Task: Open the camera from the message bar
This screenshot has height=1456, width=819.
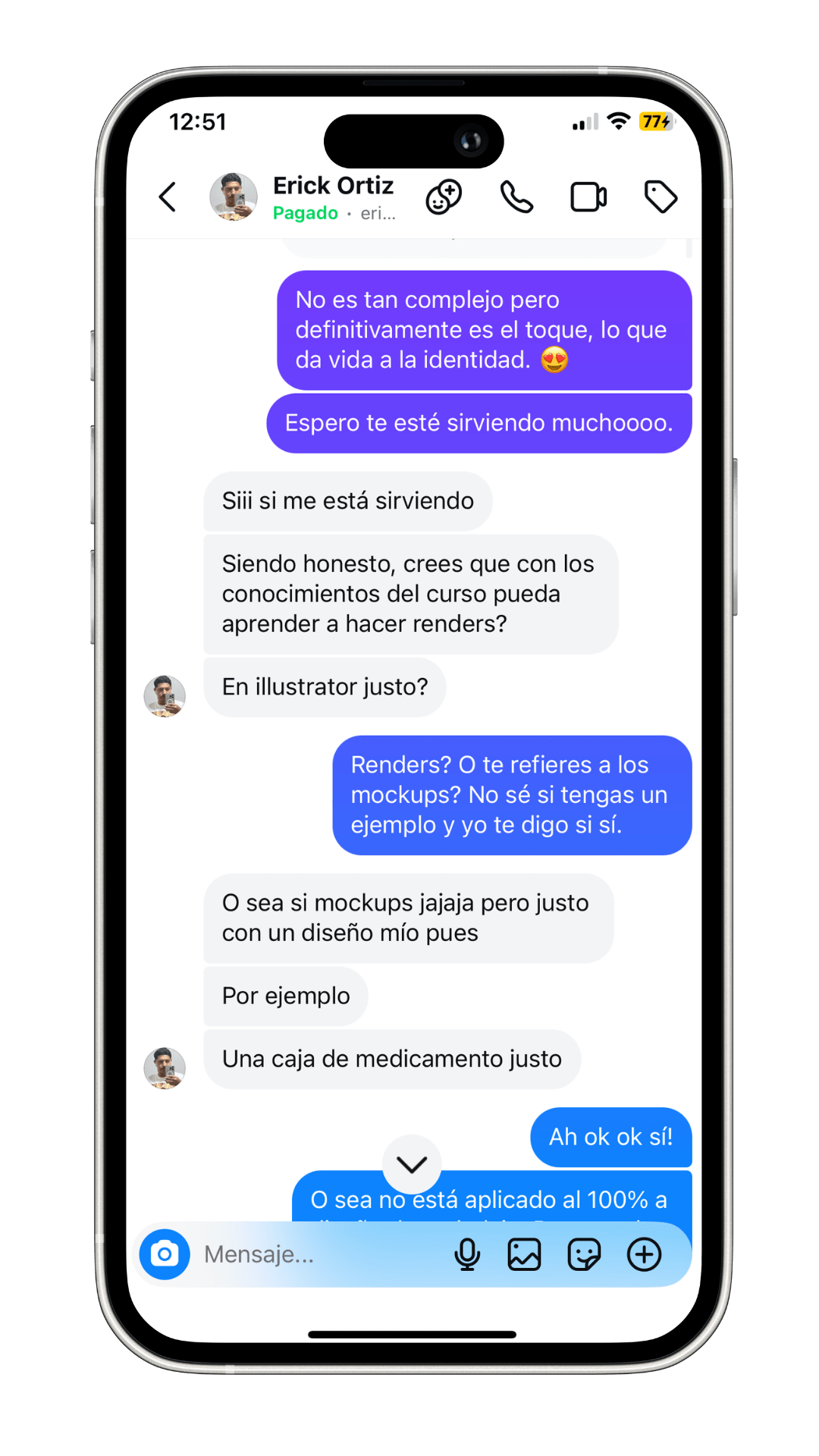Action: (165, 1254)
